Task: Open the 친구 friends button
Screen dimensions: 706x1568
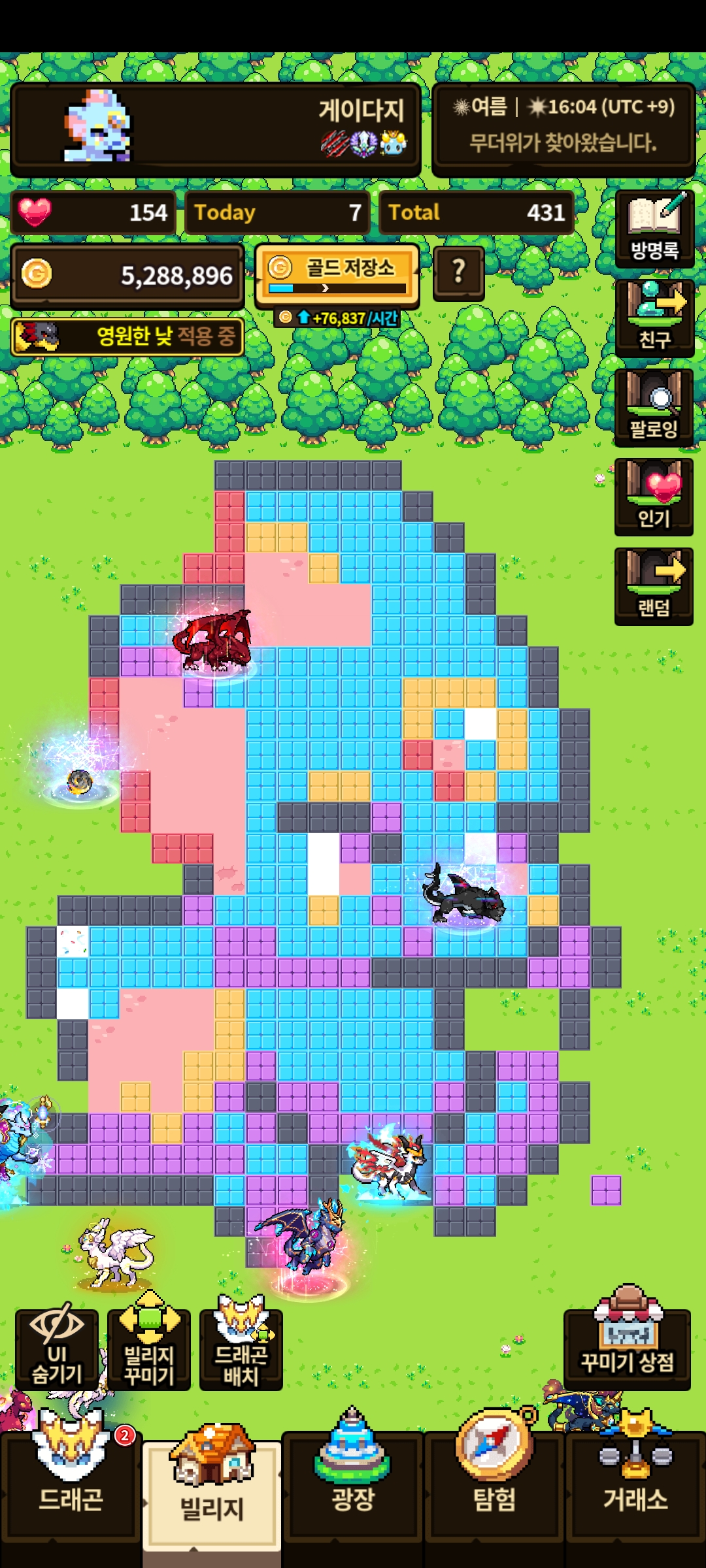Action: coord(654,318)
